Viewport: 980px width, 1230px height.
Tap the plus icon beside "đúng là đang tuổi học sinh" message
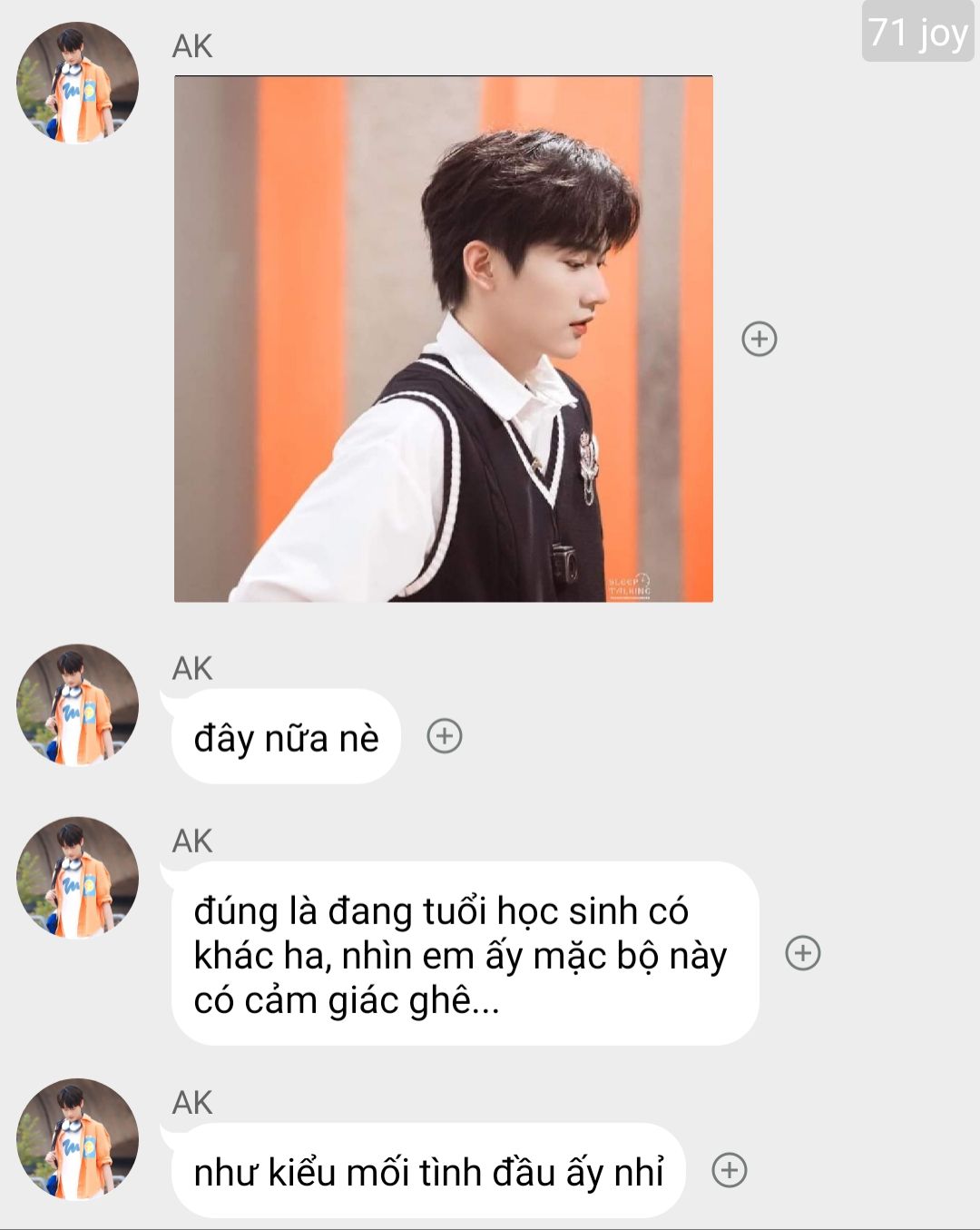[x=803, y=953]
